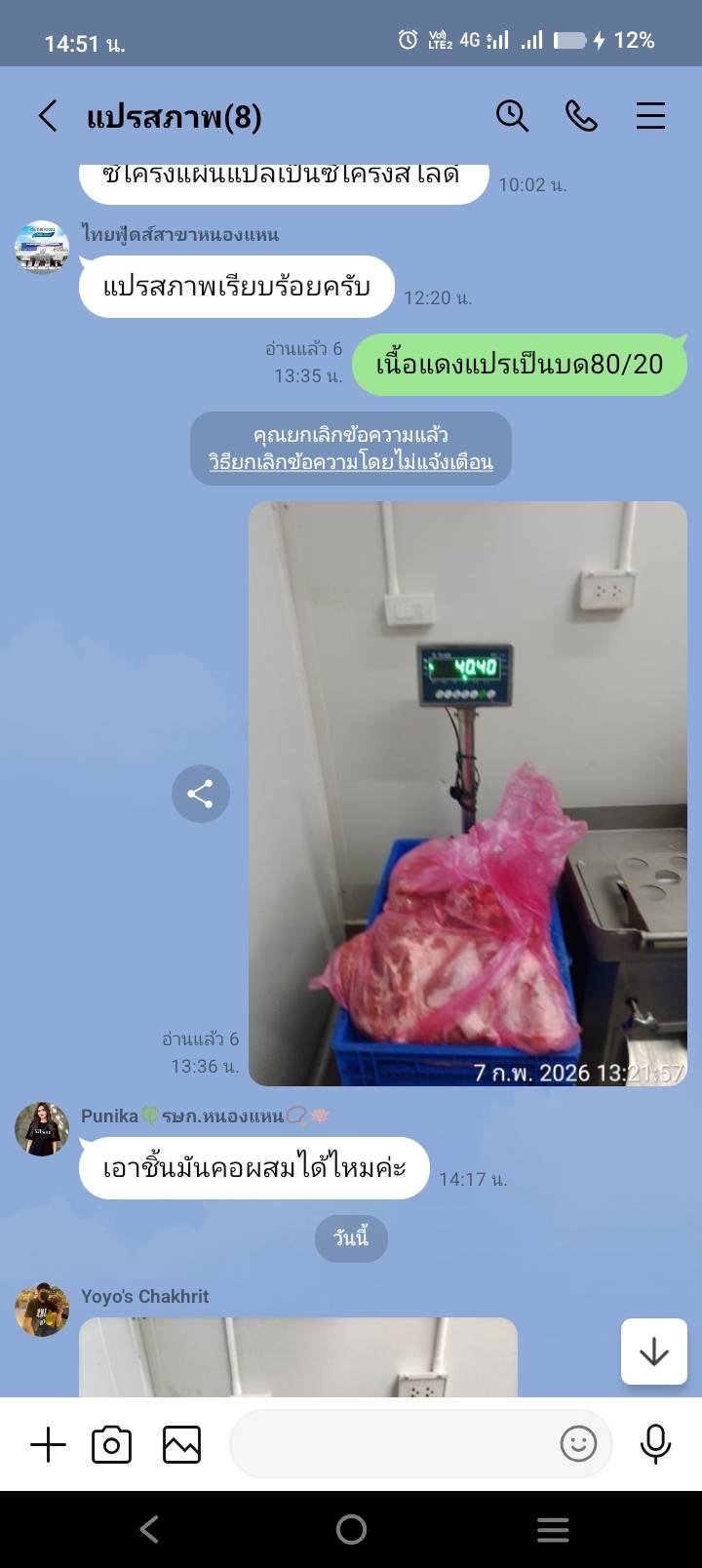Image resolution: width=702 pixels, height=1568 pixels.
Task: Record a voice message
Action: 655,1444
